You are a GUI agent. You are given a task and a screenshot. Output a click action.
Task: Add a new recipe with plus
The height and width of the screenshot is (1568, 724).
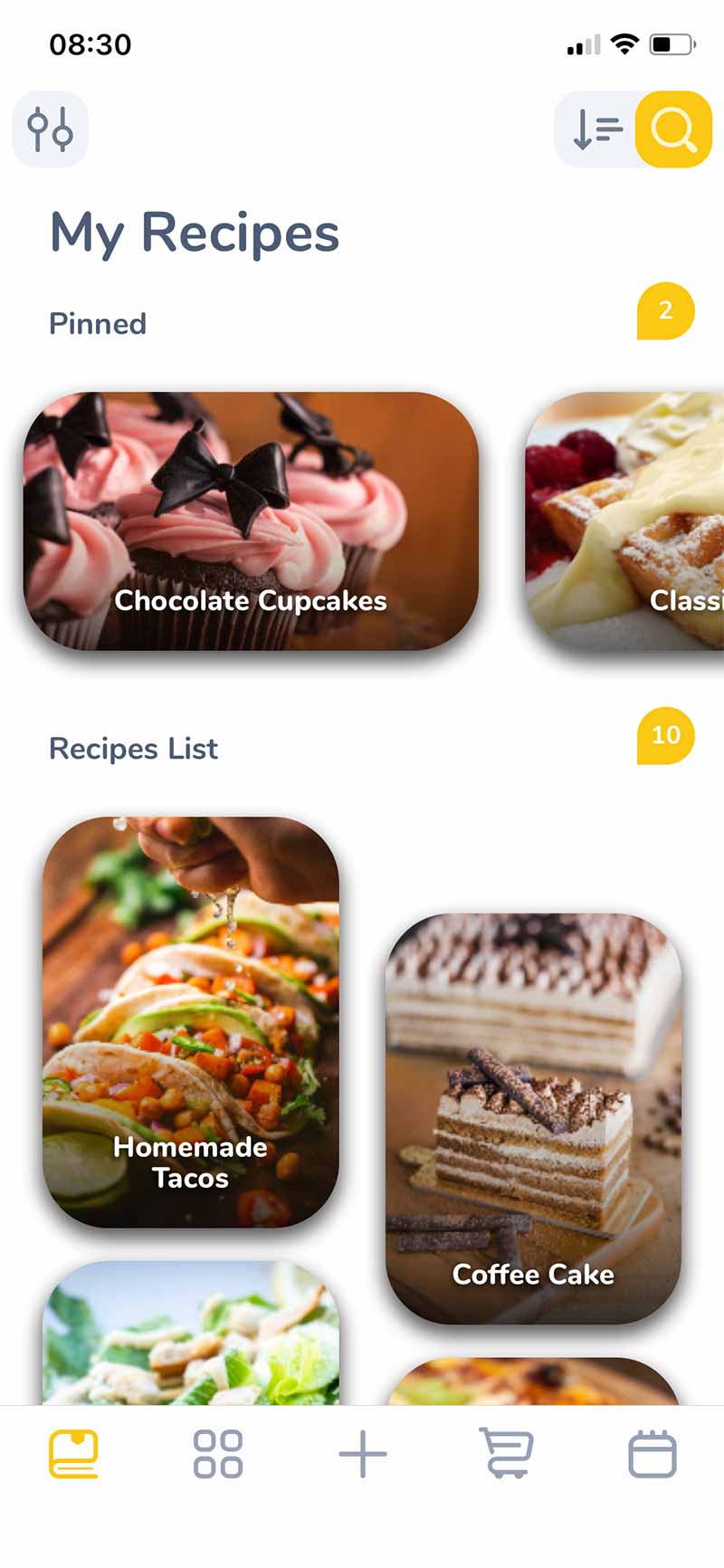coord(363,1455)
